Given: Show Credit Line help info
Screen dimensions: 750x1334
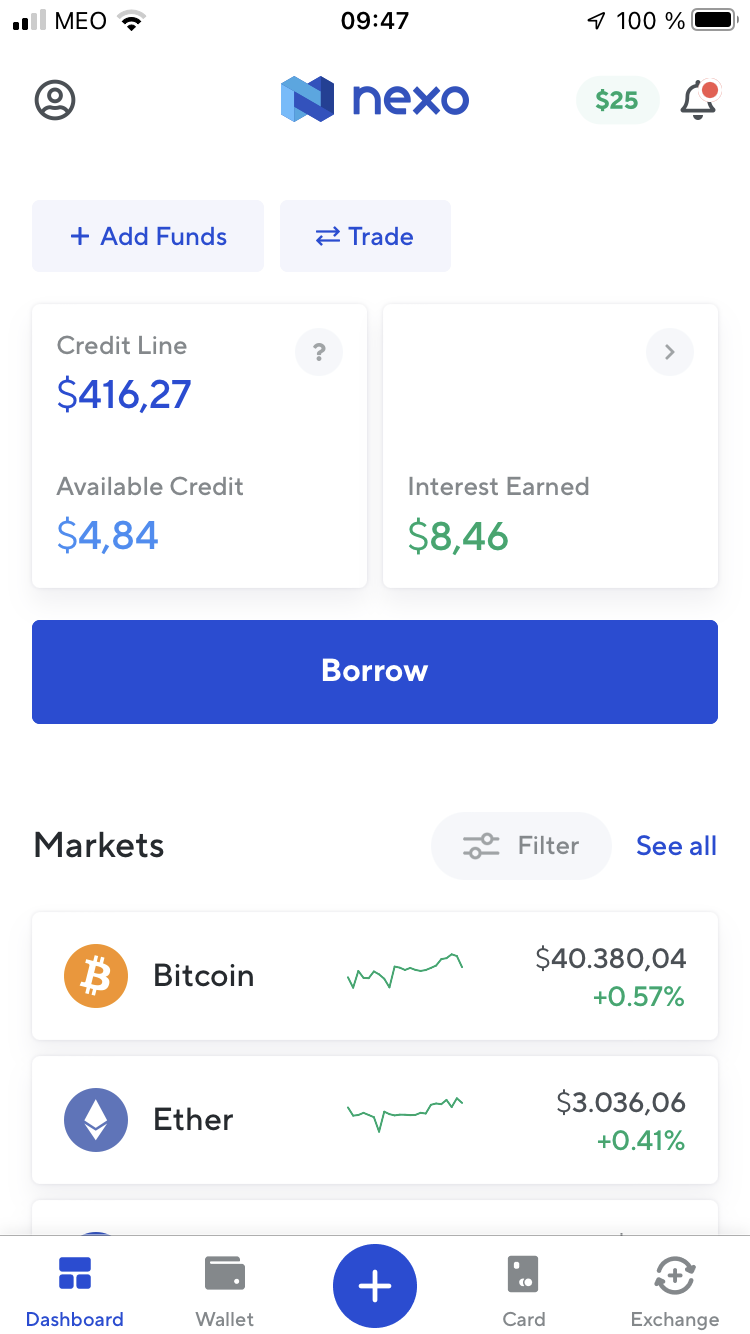Looking at the screenshot, I should pos(319,352).
